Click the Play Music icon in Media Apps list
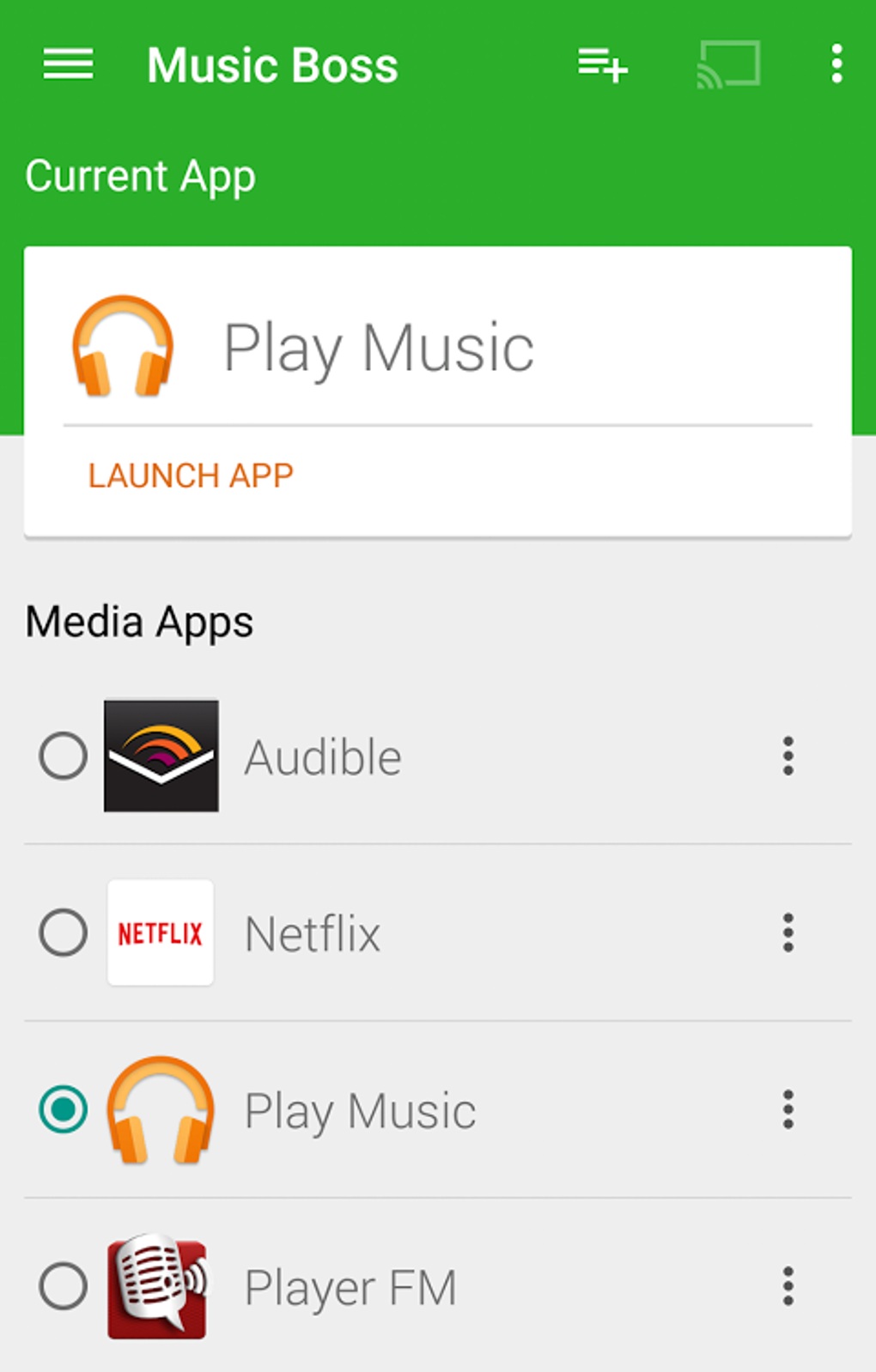The image size is (876, 1372). coord(160,1109)
